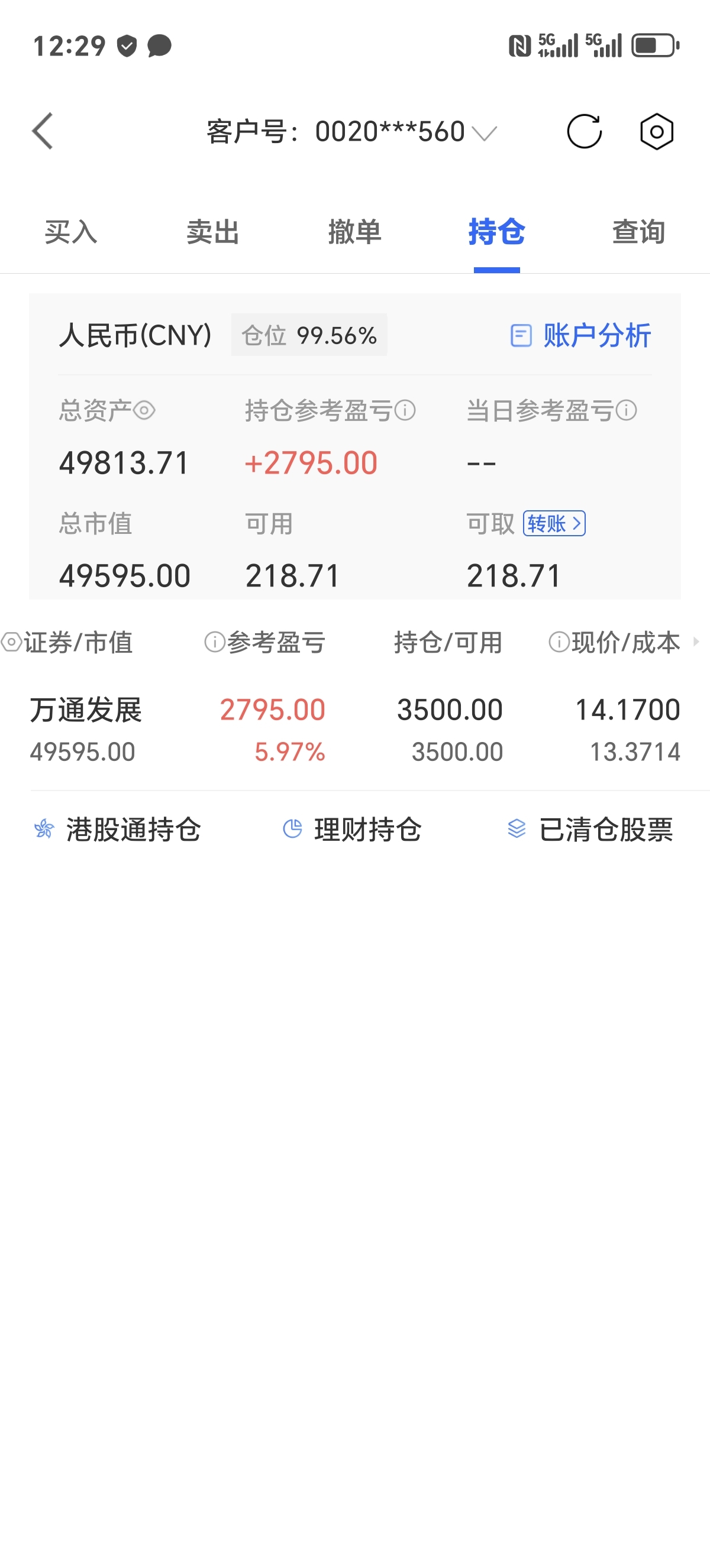This screenshot has width=710, height=1568.
Task: Show info for 持仓参考盈亏
Action: (405, 410)
